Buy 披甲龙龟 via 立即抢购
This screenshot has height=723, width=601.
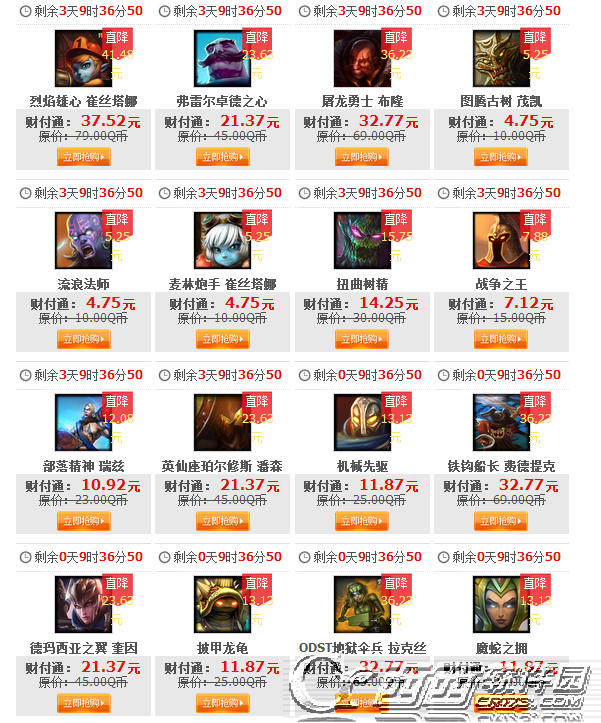[x=223, y=702]
